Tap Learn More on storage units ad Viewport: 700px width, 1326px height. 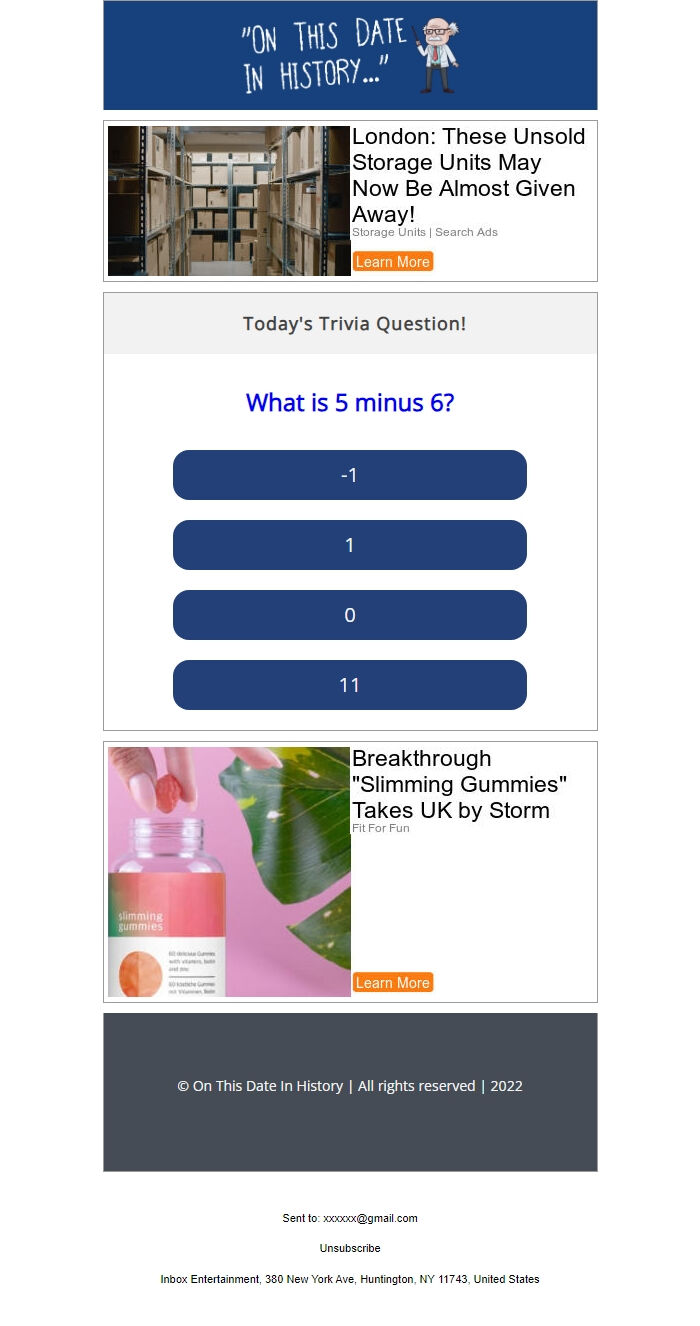coord(392,262)
